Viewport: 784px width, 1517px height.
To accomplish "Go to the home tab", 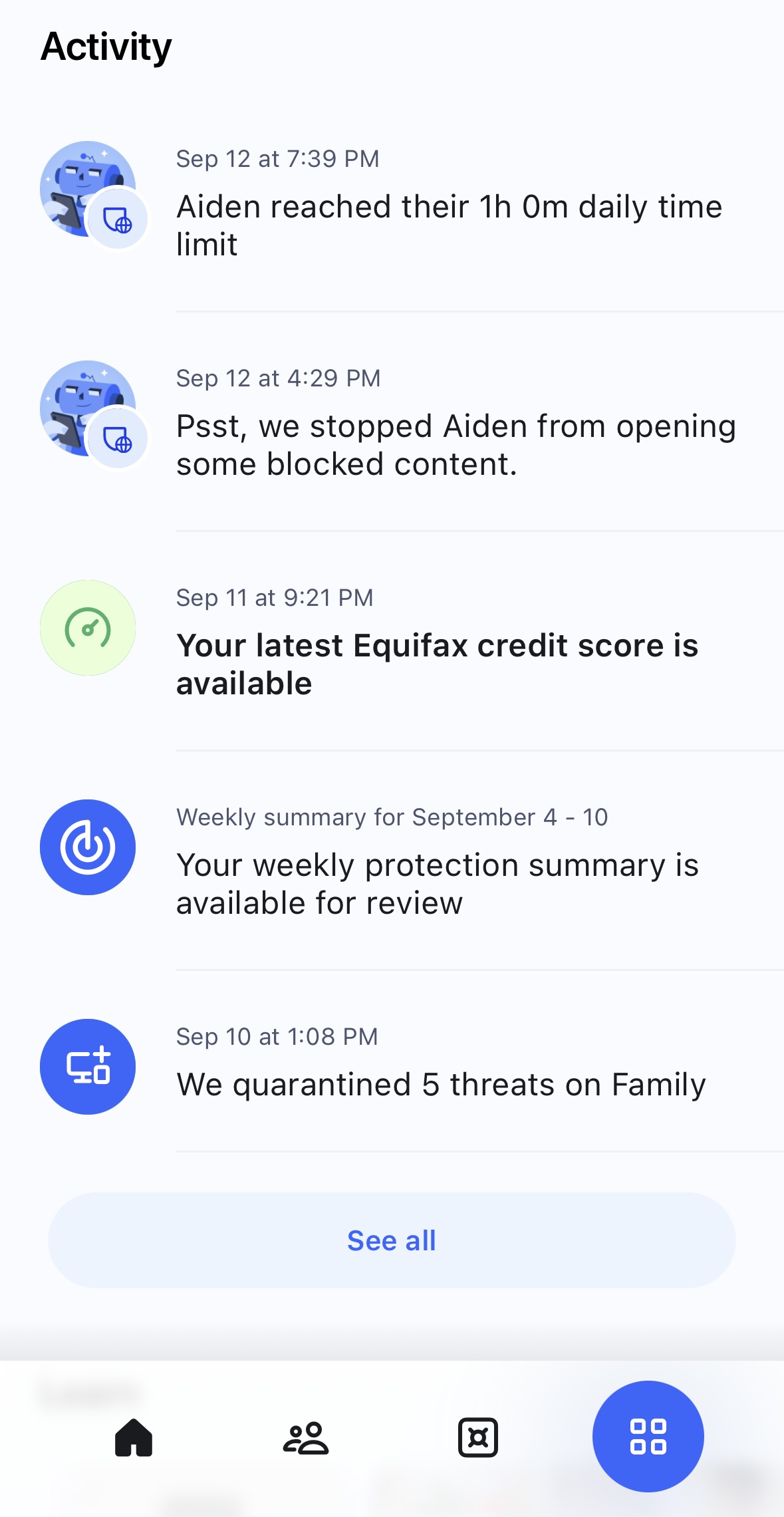I will tap(134, 1437).
